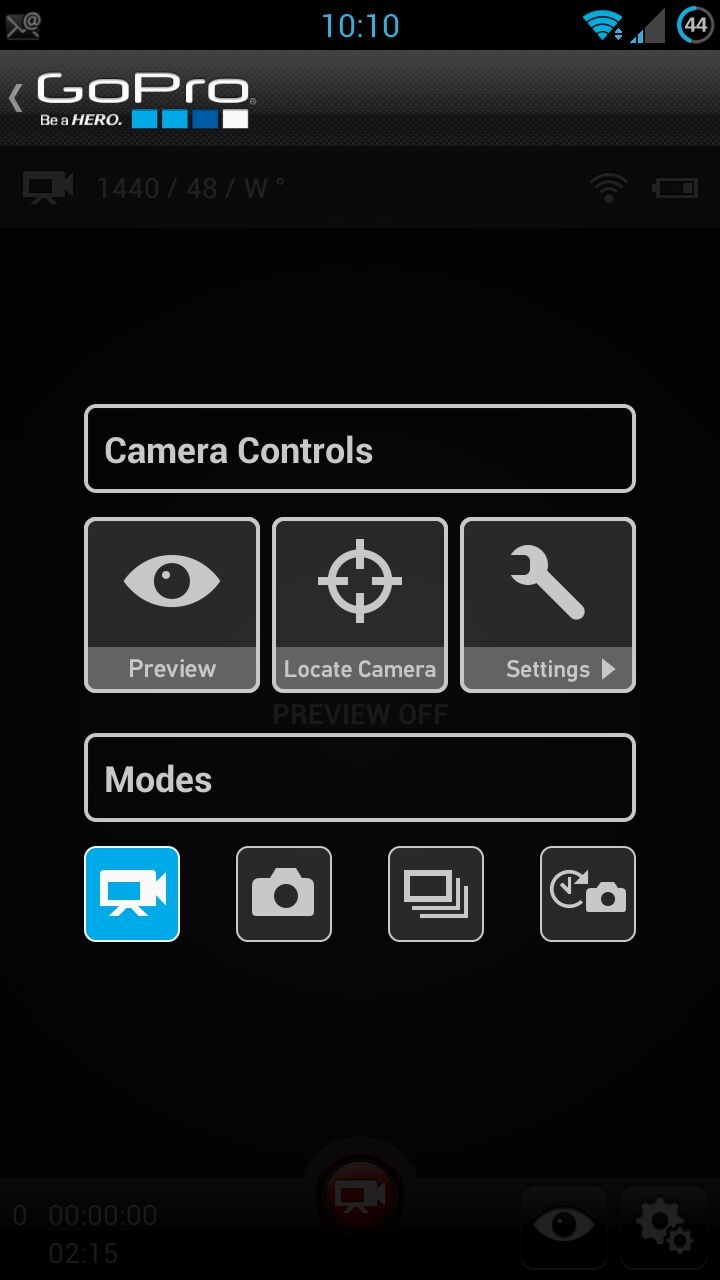Select Locate Camera
This screenshot has height=1280, width=720.
(360, 604)
